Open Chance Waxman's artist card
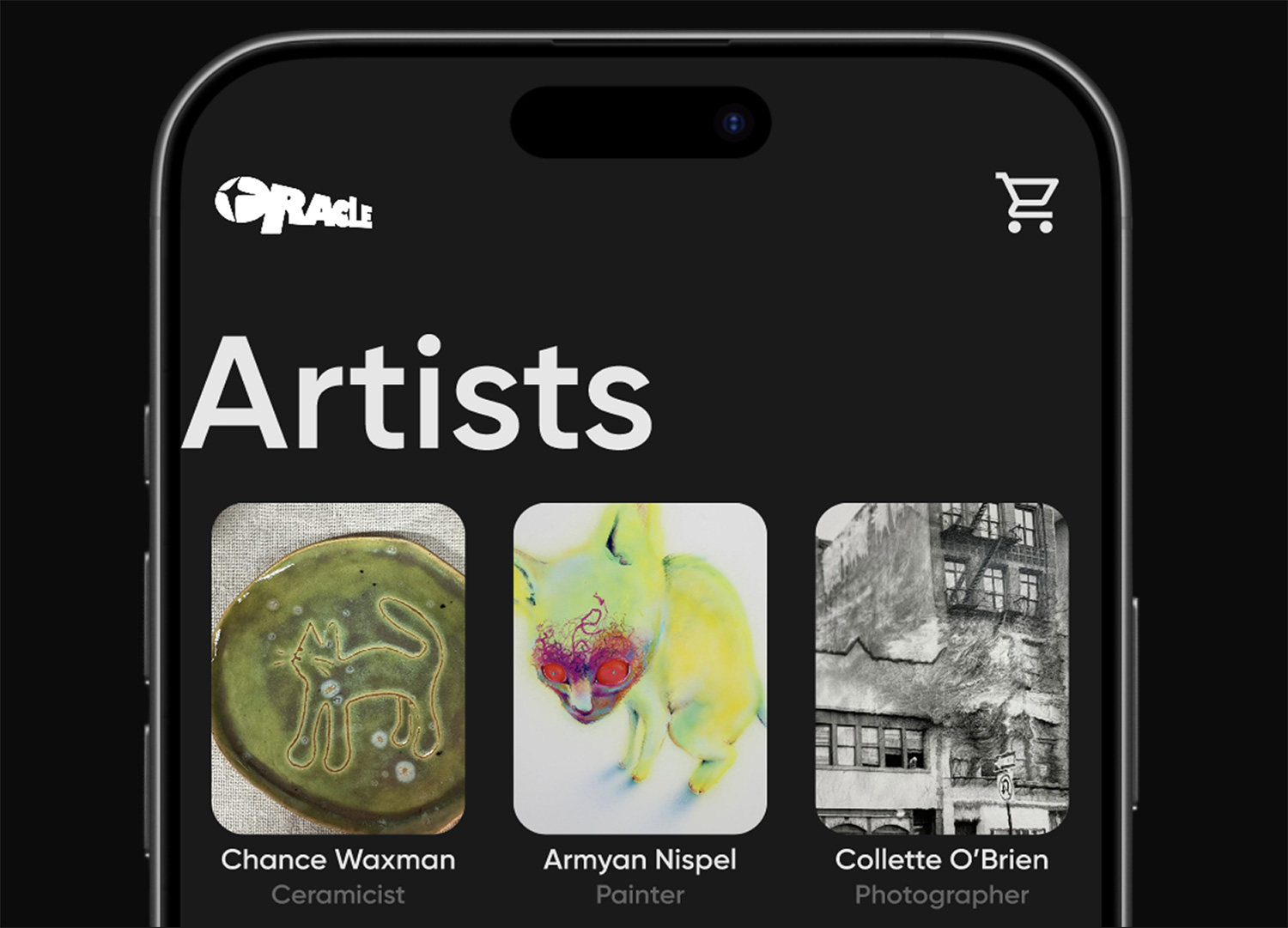 (338, 668)
